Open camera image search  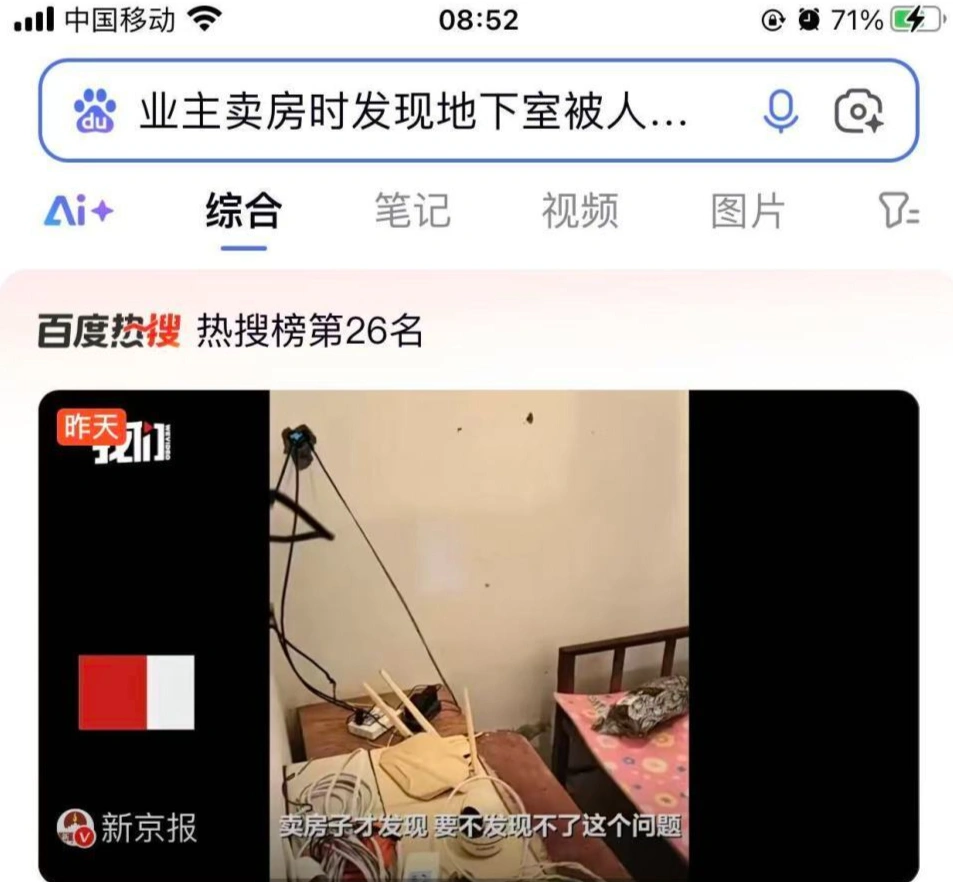(858, 112)
